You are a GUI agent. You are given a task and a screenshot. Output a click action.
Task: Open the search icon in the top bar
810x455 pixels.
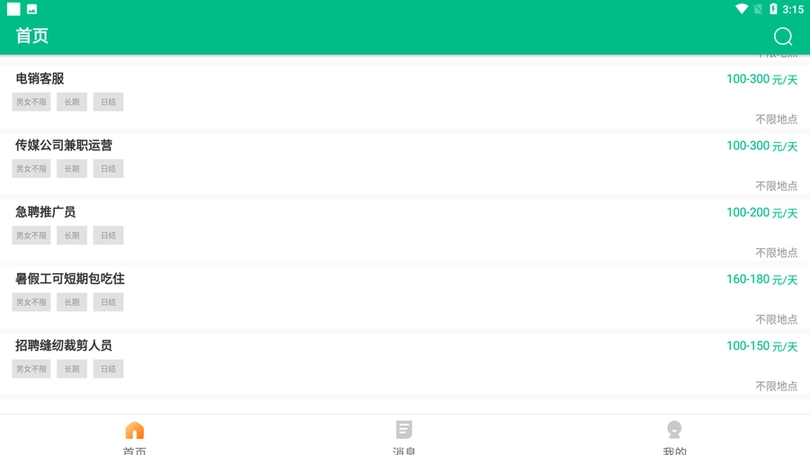[x=783, y=36]
